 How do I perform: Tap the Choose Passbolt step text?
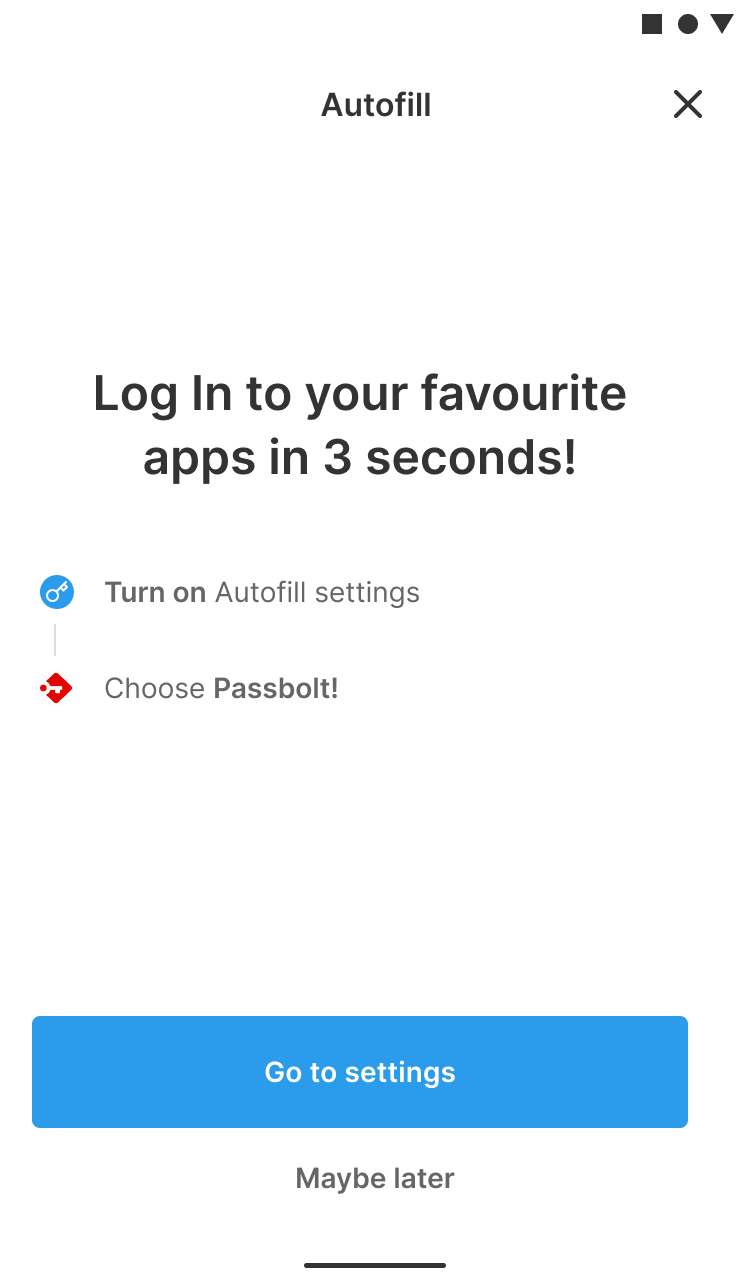[x=221, y=688]
